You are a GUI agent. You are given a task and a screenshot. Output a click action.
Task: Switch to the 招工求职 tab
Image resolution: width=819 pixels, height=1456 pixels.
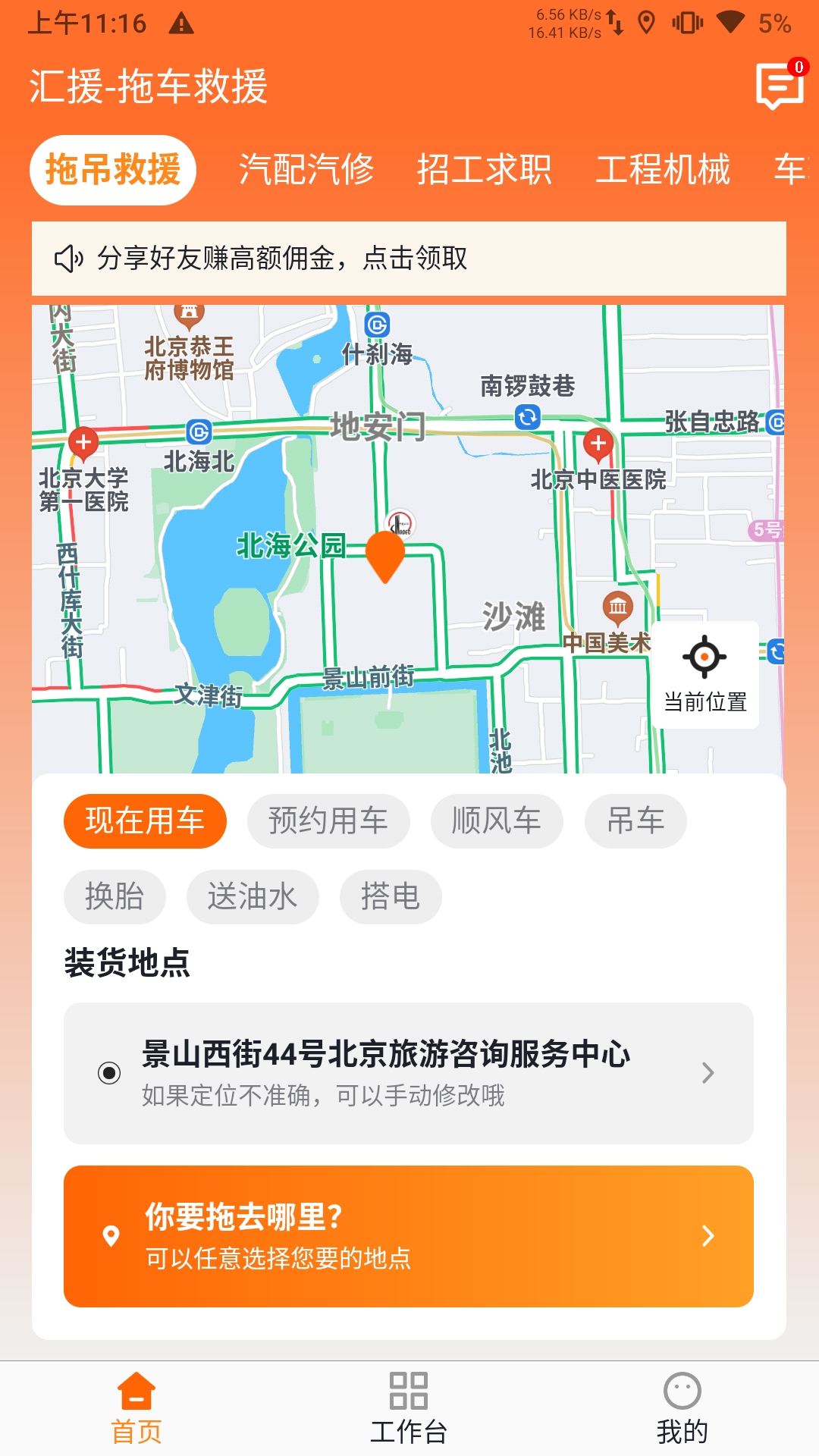[x=487, y=169]
